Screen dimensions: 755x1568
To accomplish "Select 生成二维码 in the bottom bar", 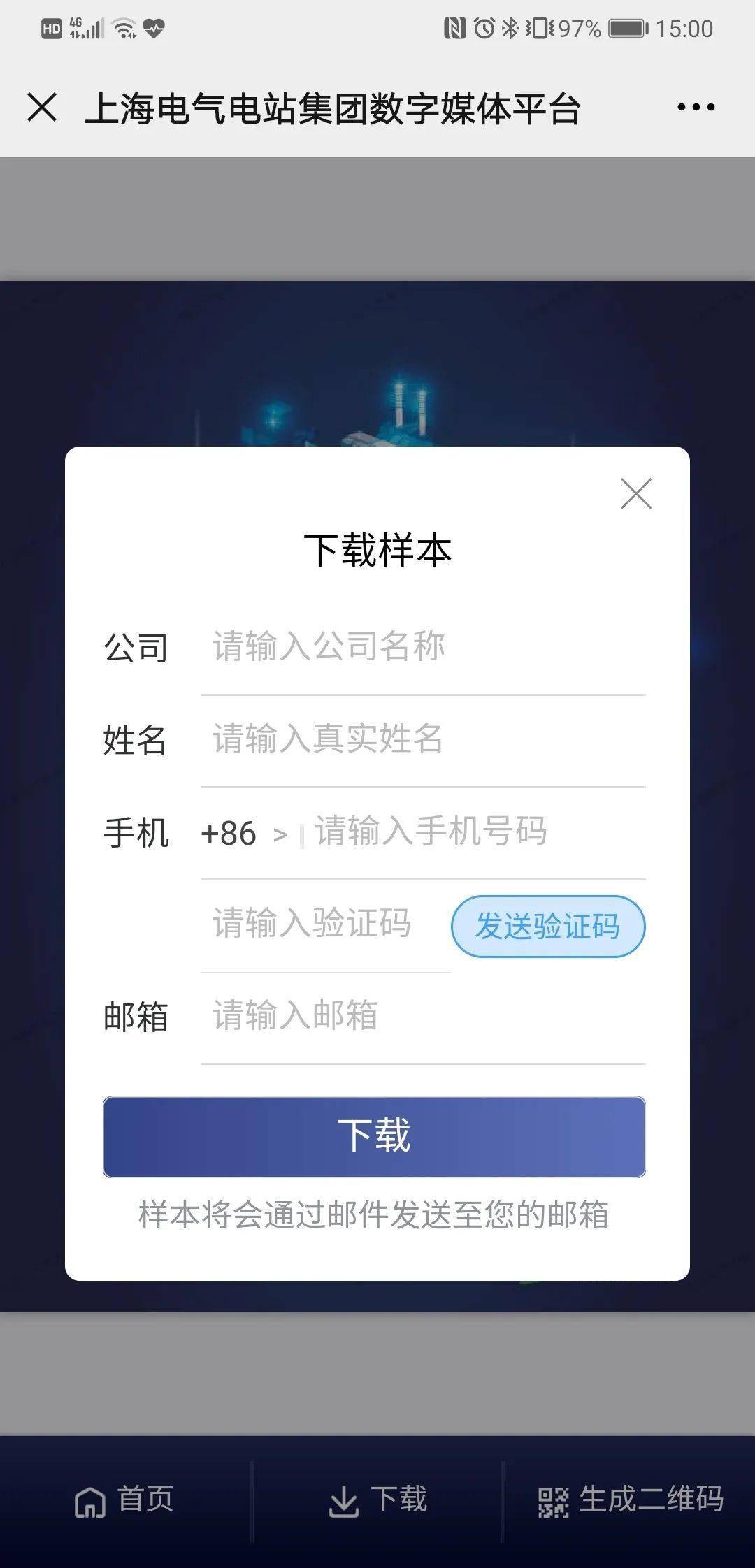I will click(x=631, y=1500).
